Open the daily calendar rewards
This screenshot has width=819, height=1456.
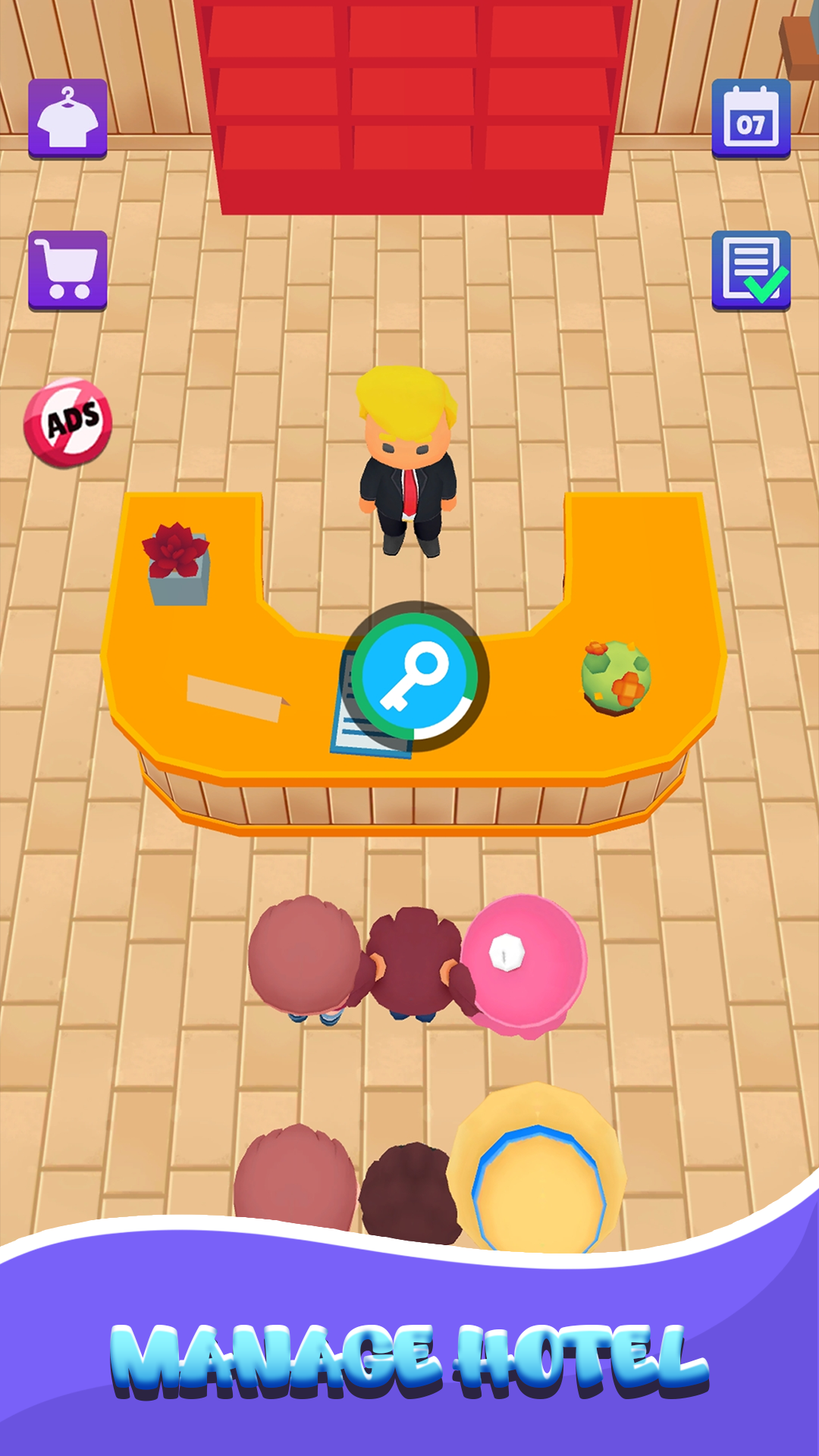(x=751, y=118)
